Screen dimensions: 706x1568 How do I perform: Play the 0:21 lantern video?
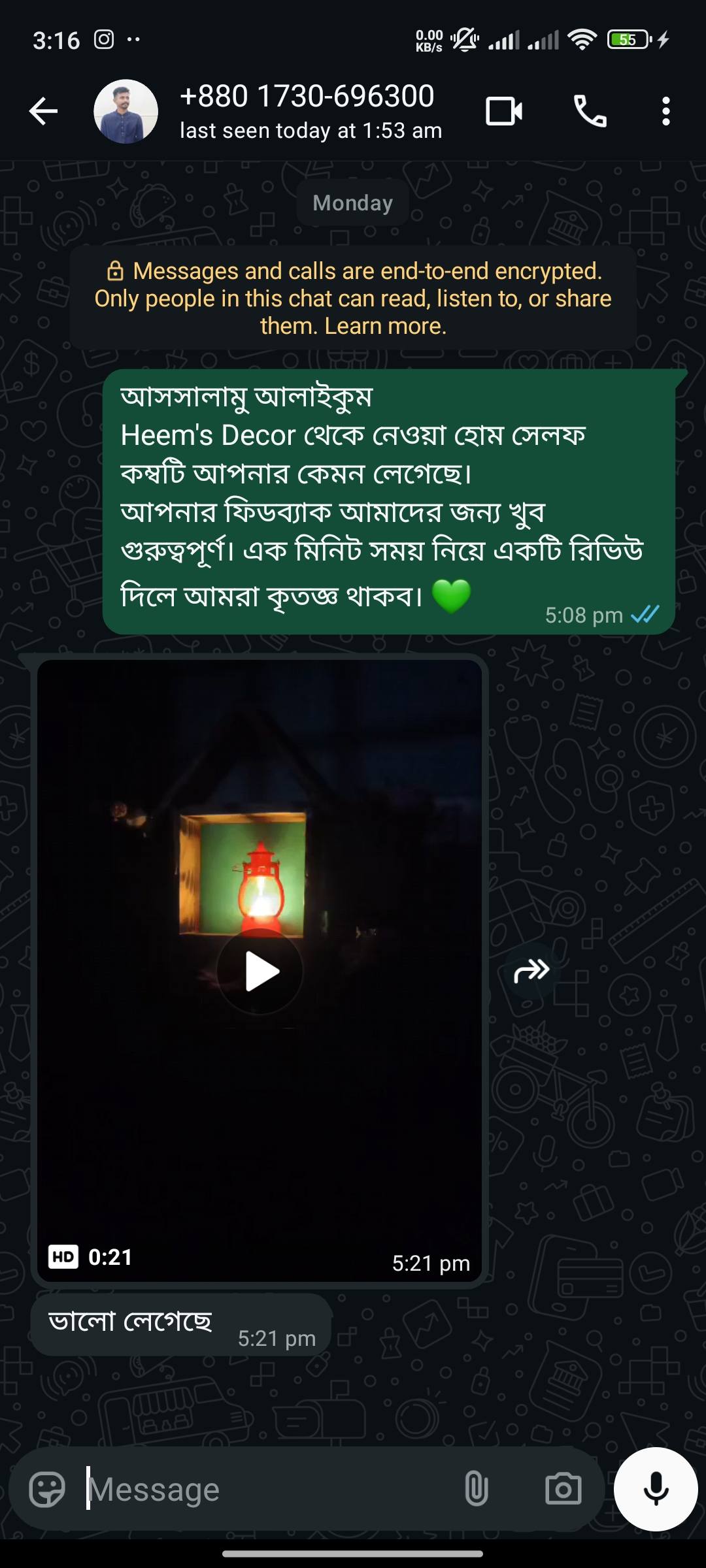pos(260,972)
